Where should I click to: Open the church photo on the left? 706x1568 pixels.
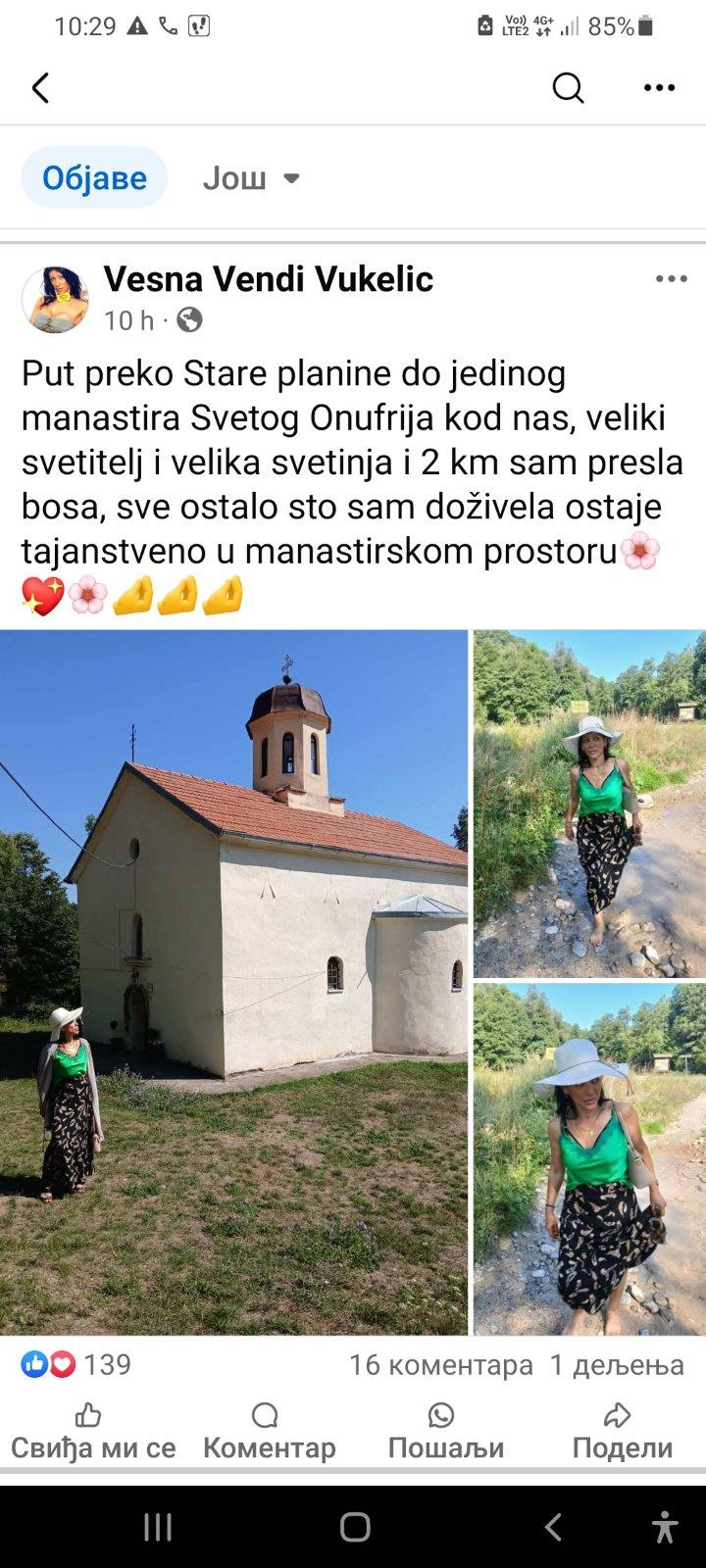[x=235, y=980]
